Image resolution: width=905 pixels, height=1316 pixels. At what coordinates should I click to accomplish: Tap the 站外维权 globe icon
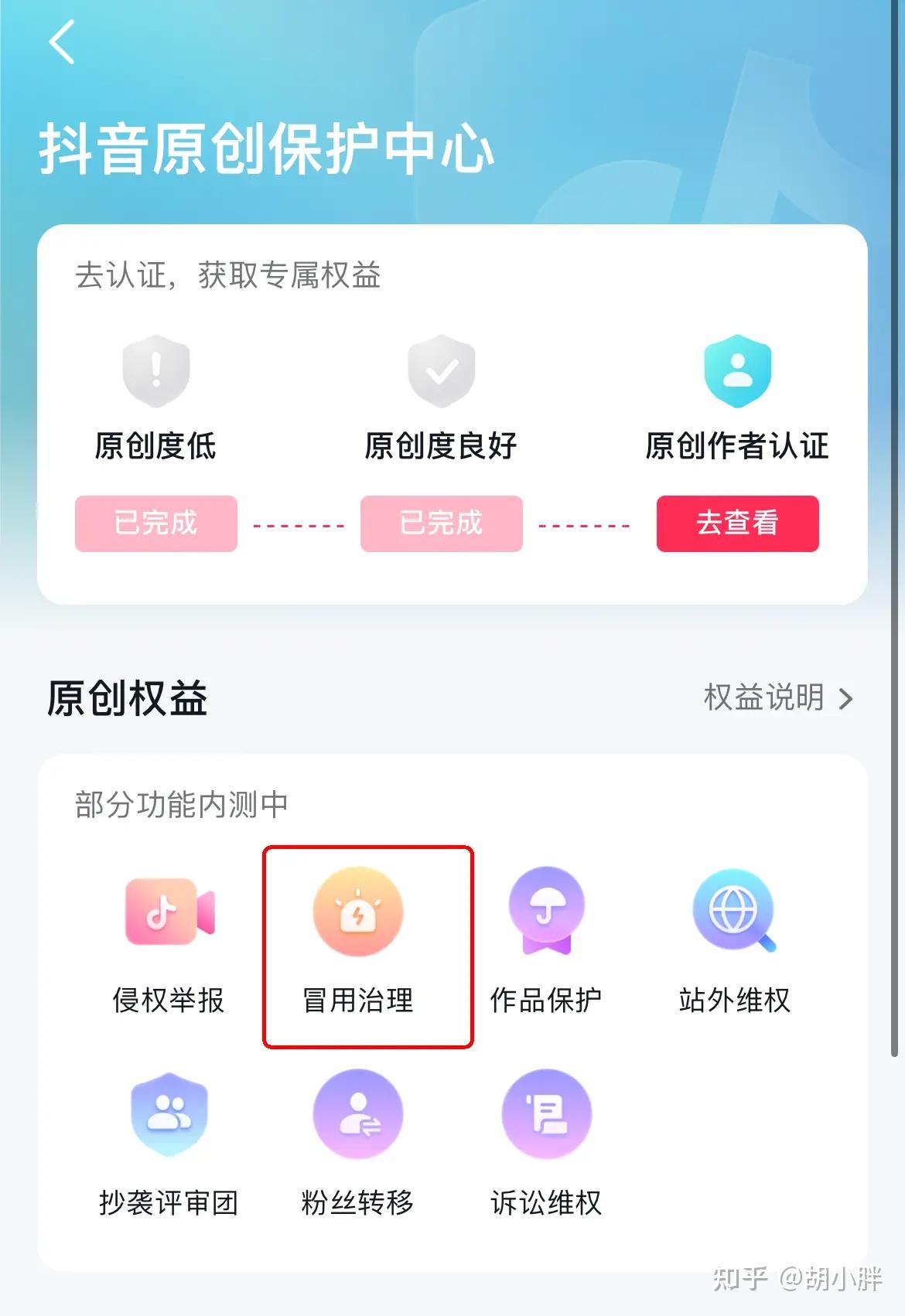pos(733,914)
